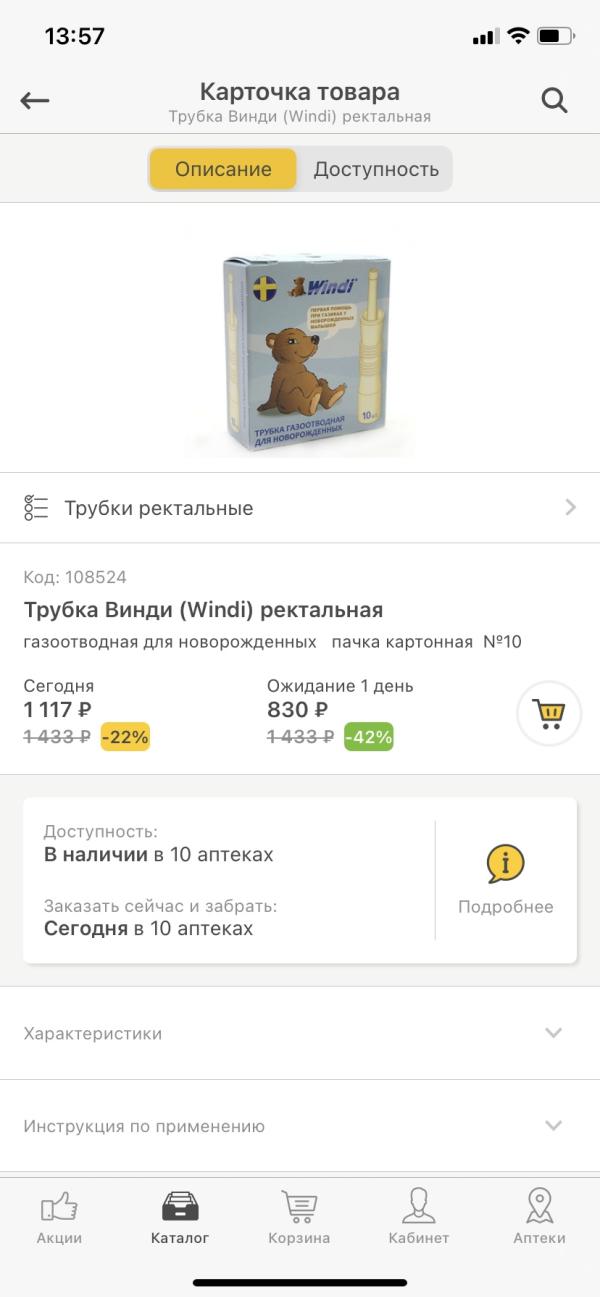Open search with the magnifier icon

tap(554, 100)
